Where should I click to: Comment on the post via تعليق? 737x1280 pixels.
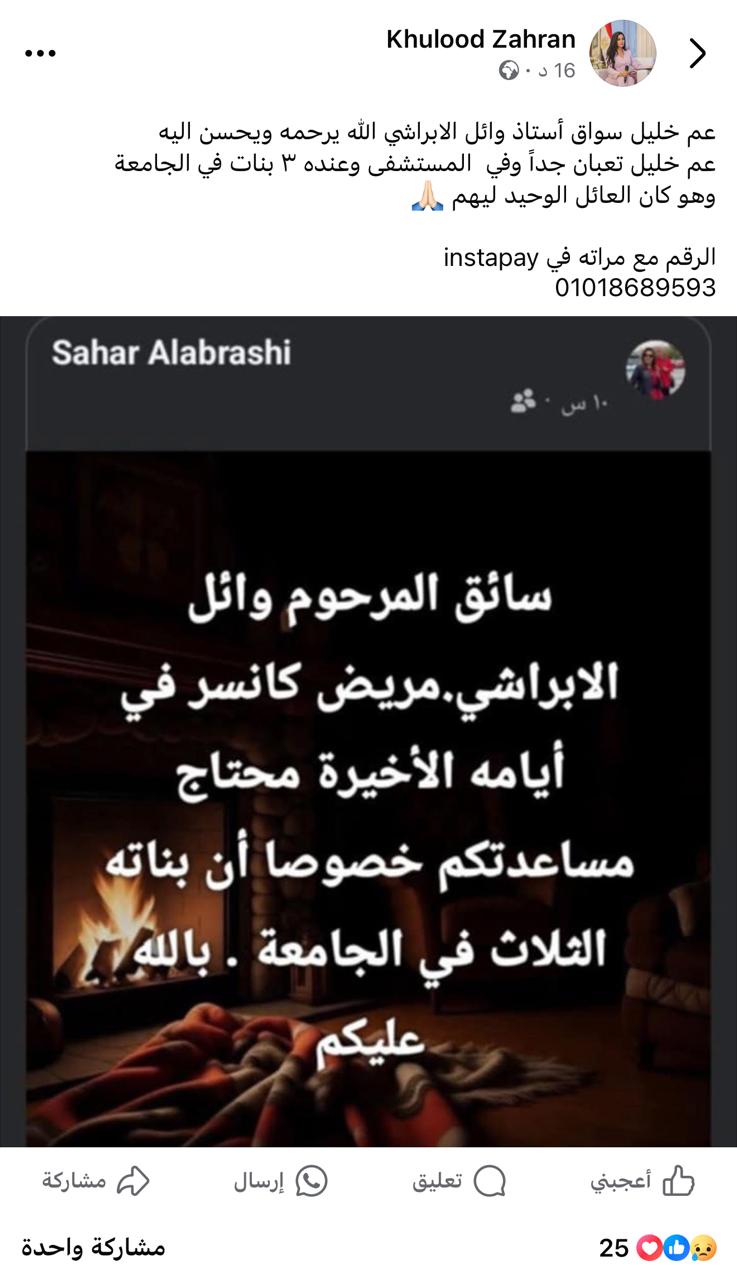pyautogui.click(x=459, y=1182)
